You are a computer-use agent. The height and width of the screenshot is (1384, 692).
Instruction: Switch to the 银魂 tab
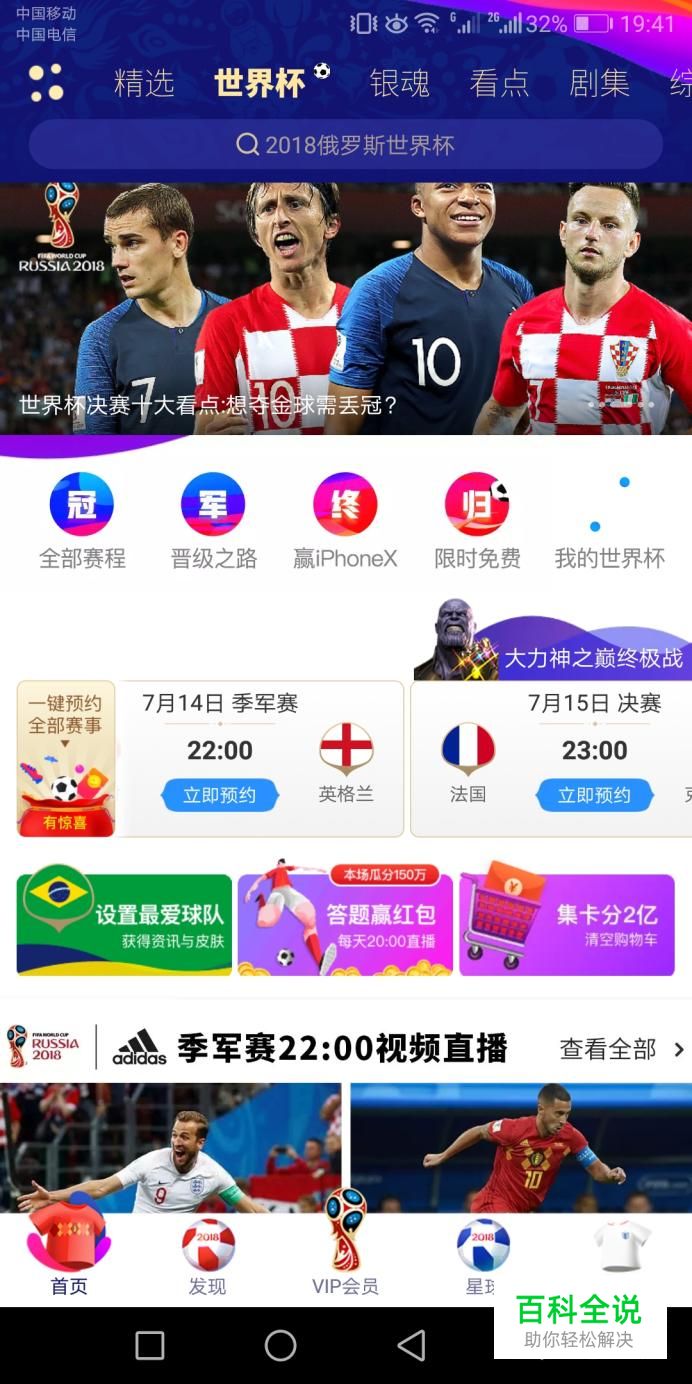(399, 84)
